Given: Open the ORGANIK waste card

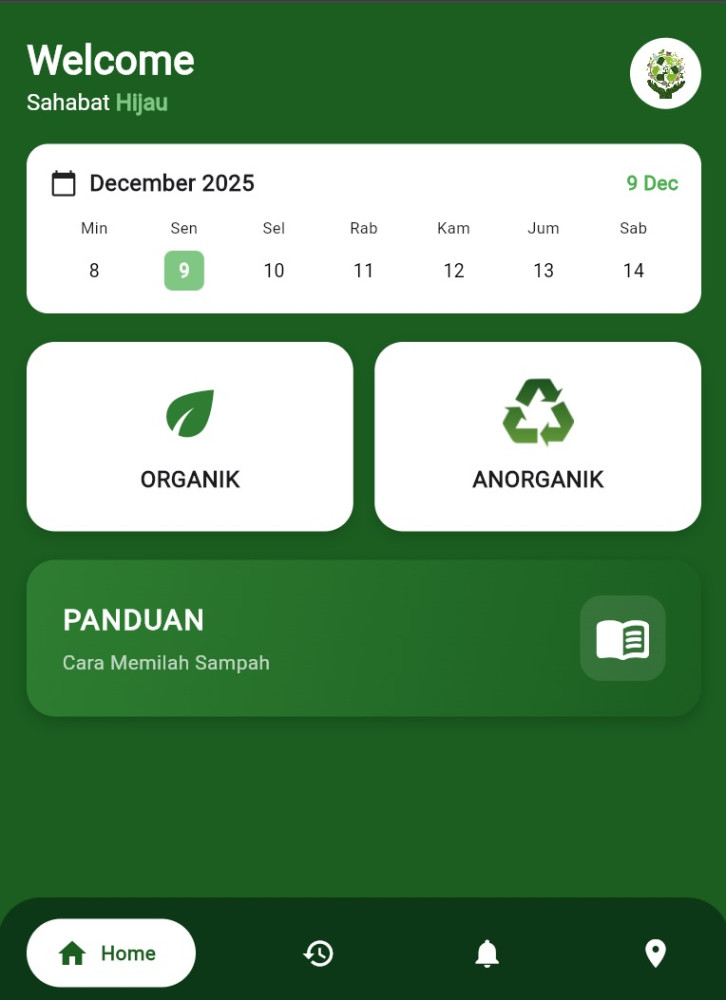Looking at the screenshot, I should pos(190,437).
